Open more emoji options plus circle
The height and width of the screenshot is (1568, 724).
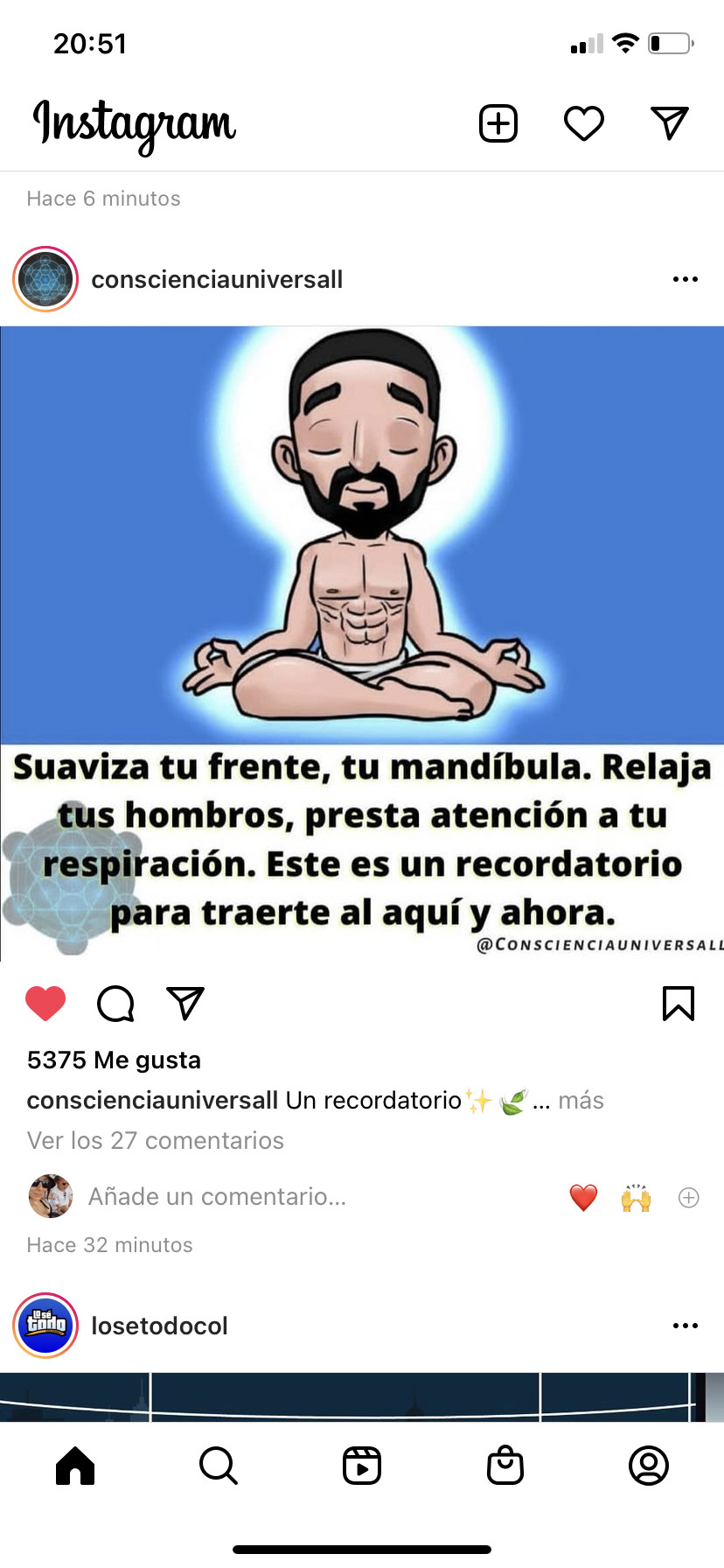(x=688, y=1197)
